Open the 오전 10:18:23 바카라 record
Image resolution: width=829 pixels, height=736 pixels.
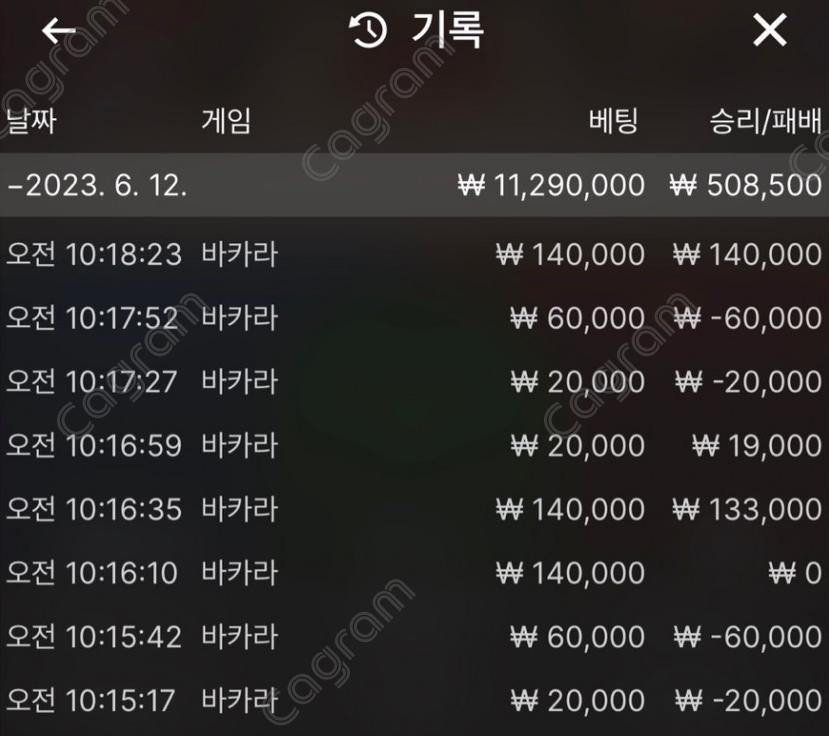pyautogui.click(x=414, y=254)
